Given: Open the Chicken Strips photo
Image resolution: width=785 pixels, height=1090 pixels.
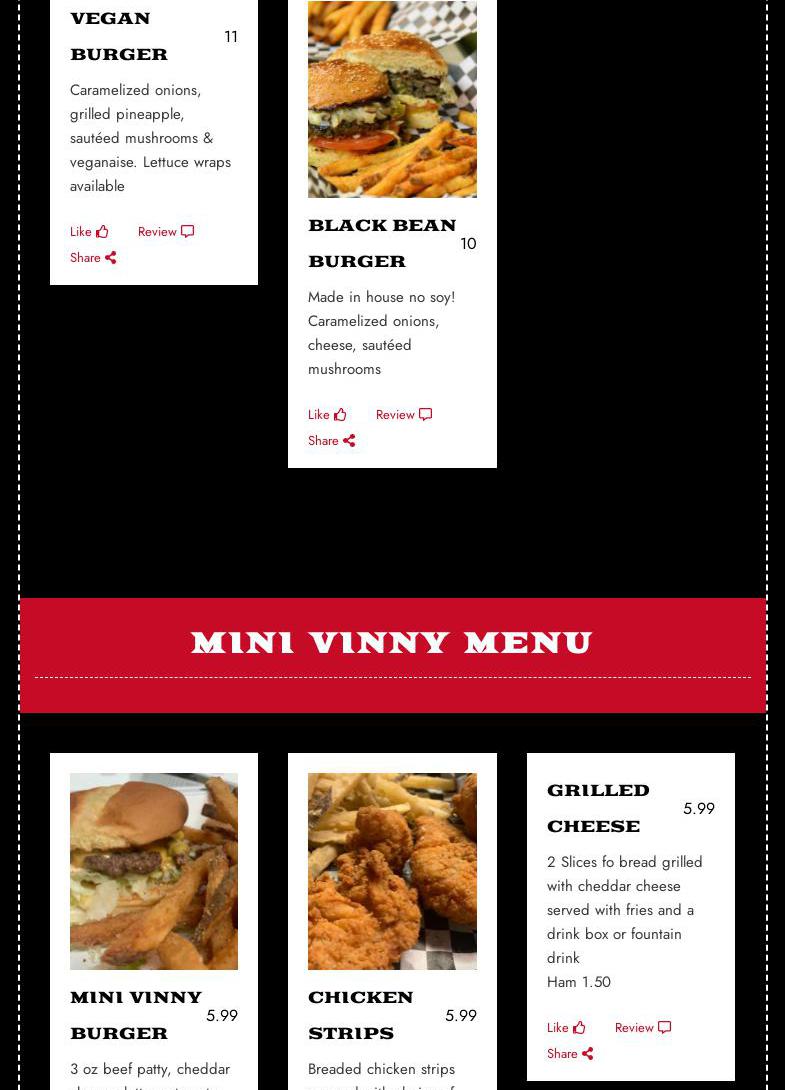Looking at the screenshot, I should [392, 871].
